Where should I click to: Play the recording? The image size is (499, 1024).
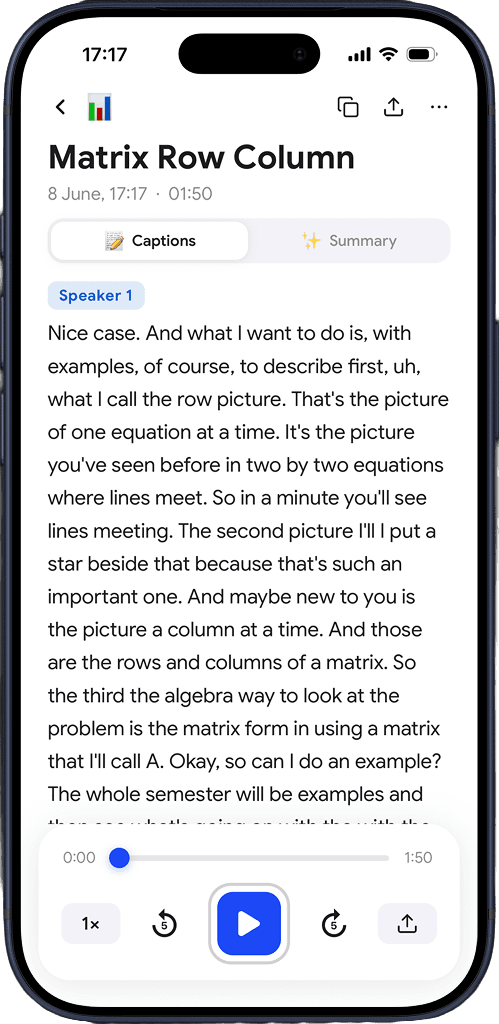(249, 923)
